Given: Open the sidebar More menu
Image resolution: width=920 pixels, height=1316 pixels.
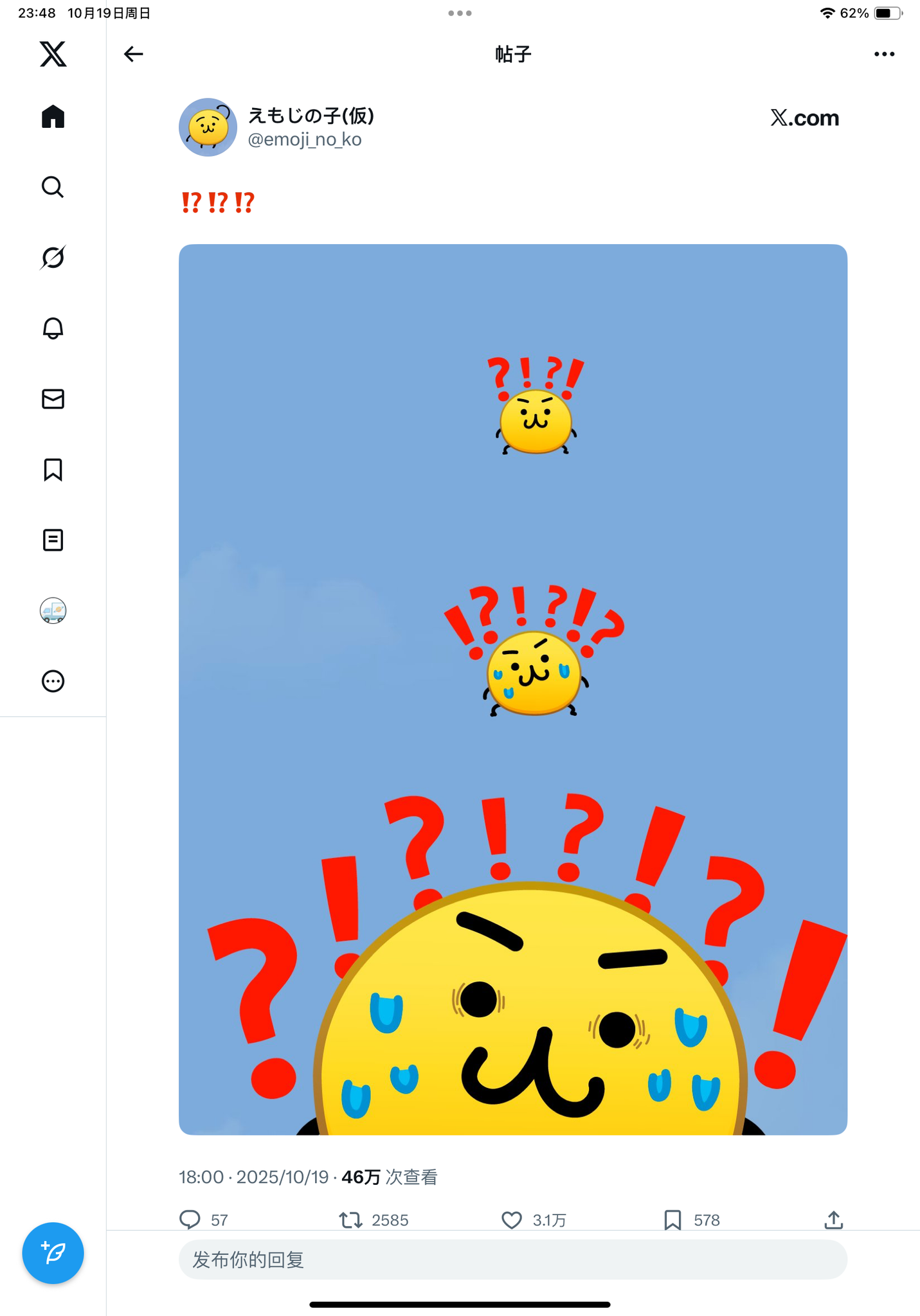Looking at the screenshot, I should click(53, 681).
